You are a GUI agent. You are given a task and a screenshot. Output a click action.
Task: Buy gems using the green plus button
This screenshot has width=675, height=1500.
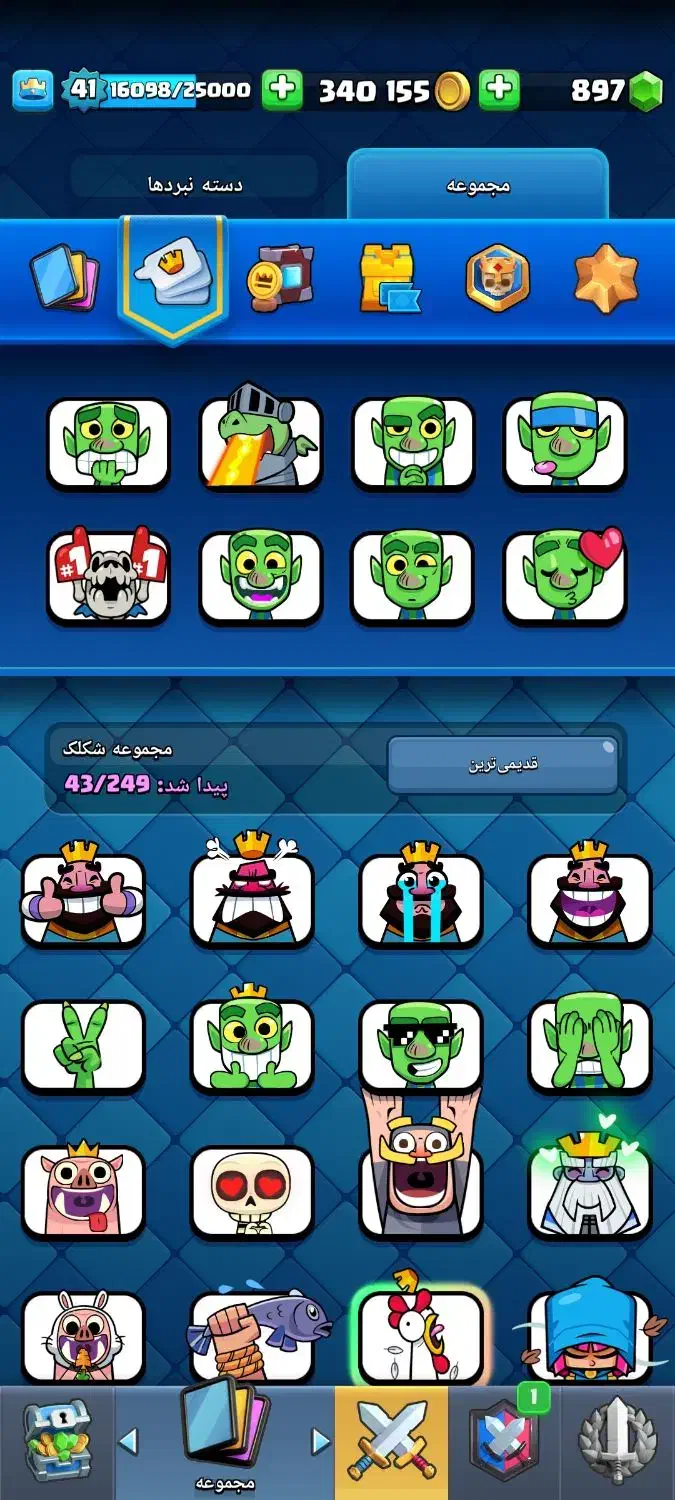pyautogui.click(x=499, y=91)
